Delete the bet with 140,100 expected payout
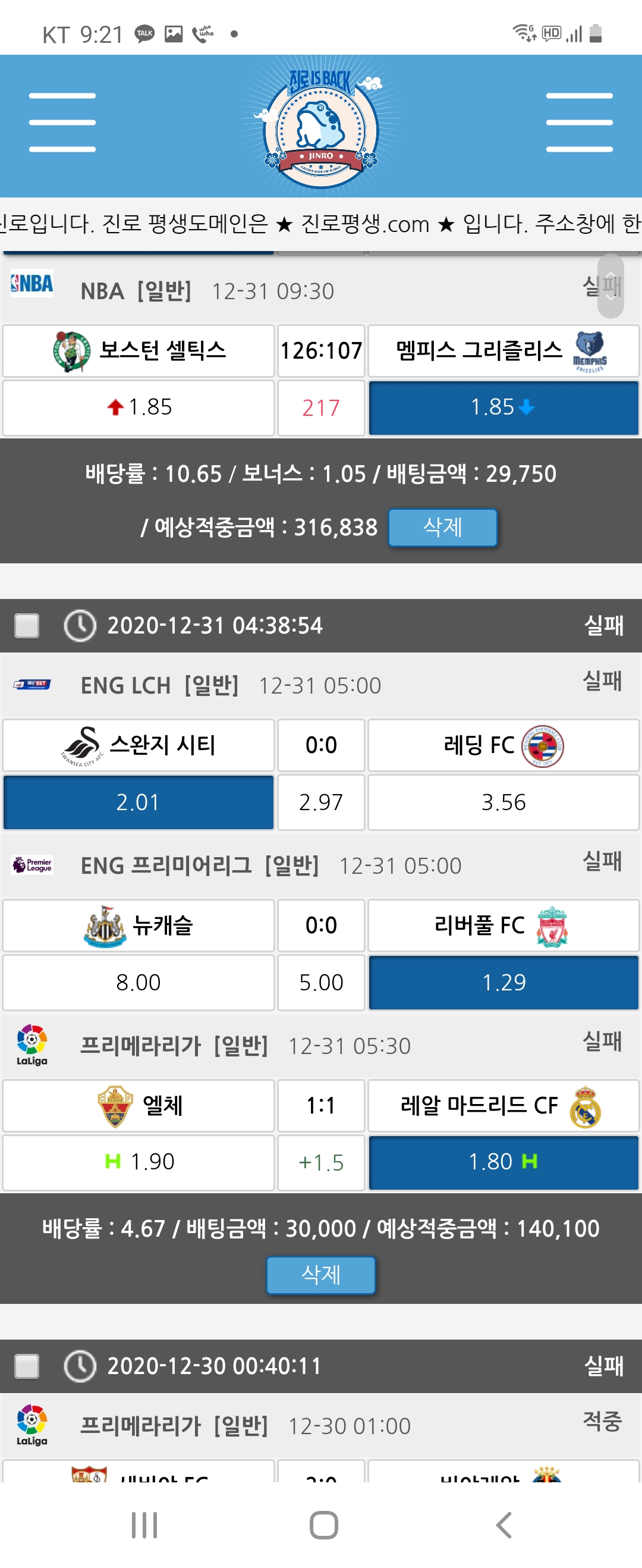The height and width of the screenshot is (1568, 642). tap(320, 1274)
